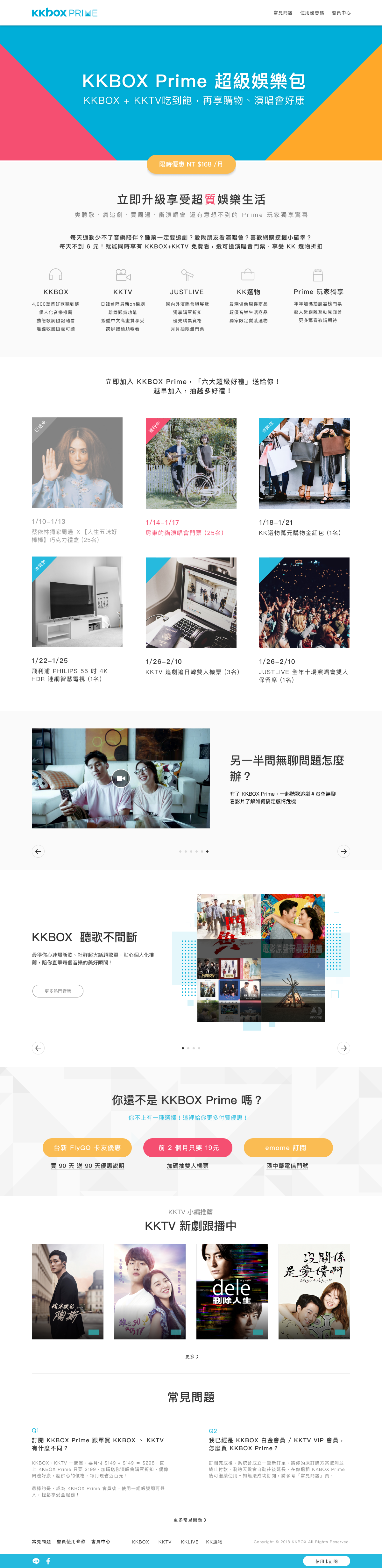Tap the 限時優惠 NT $168/月 button
Image resolution: width=382 pixels, height=1568 pixels.
click(x=191, y=164)
